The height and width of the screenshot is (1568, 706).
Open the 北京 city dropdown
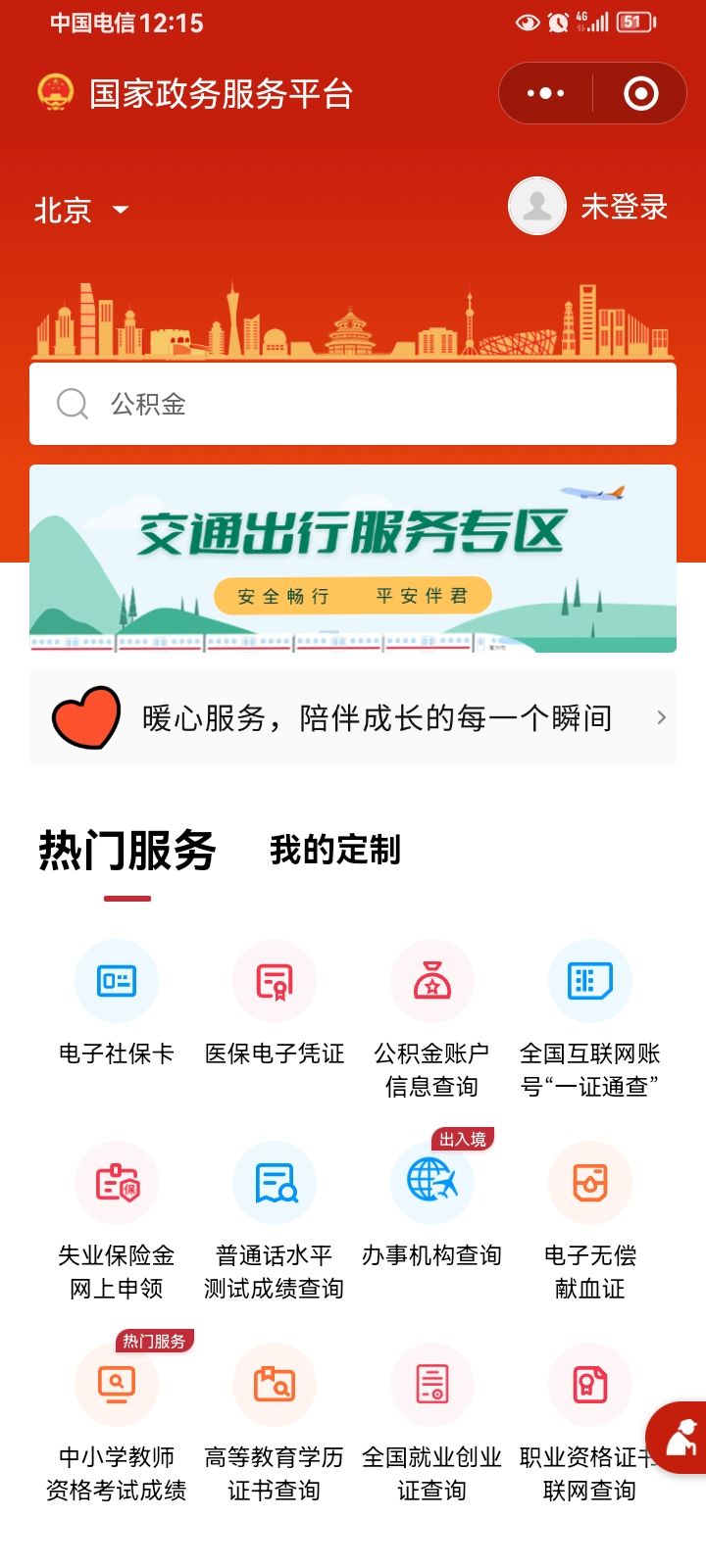click(x=81, y=210)
